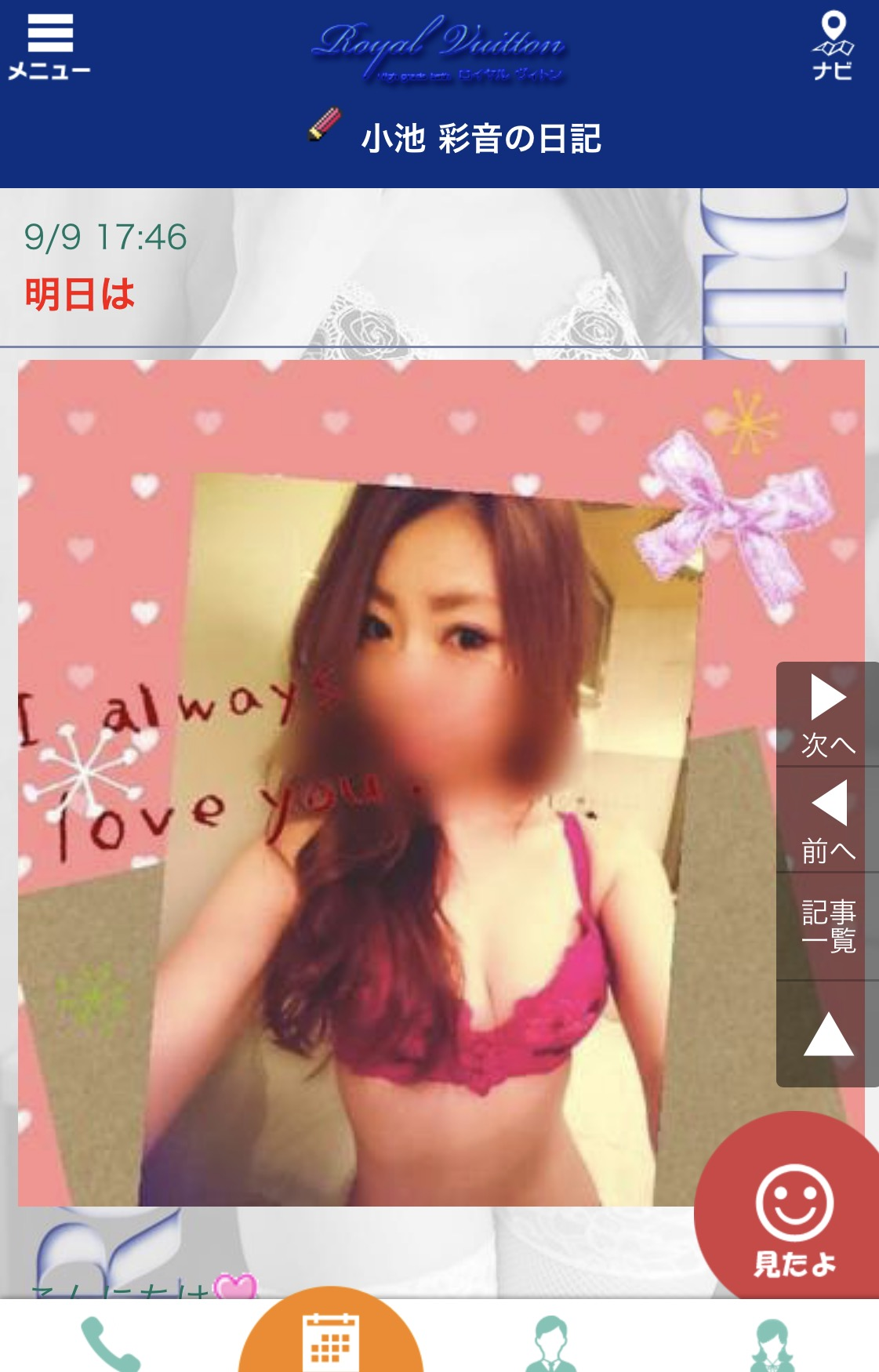Image resolution: width=879 pixels, height=1372 pixels.
Task: Jump back to top of page
Action: (827, 1034)
